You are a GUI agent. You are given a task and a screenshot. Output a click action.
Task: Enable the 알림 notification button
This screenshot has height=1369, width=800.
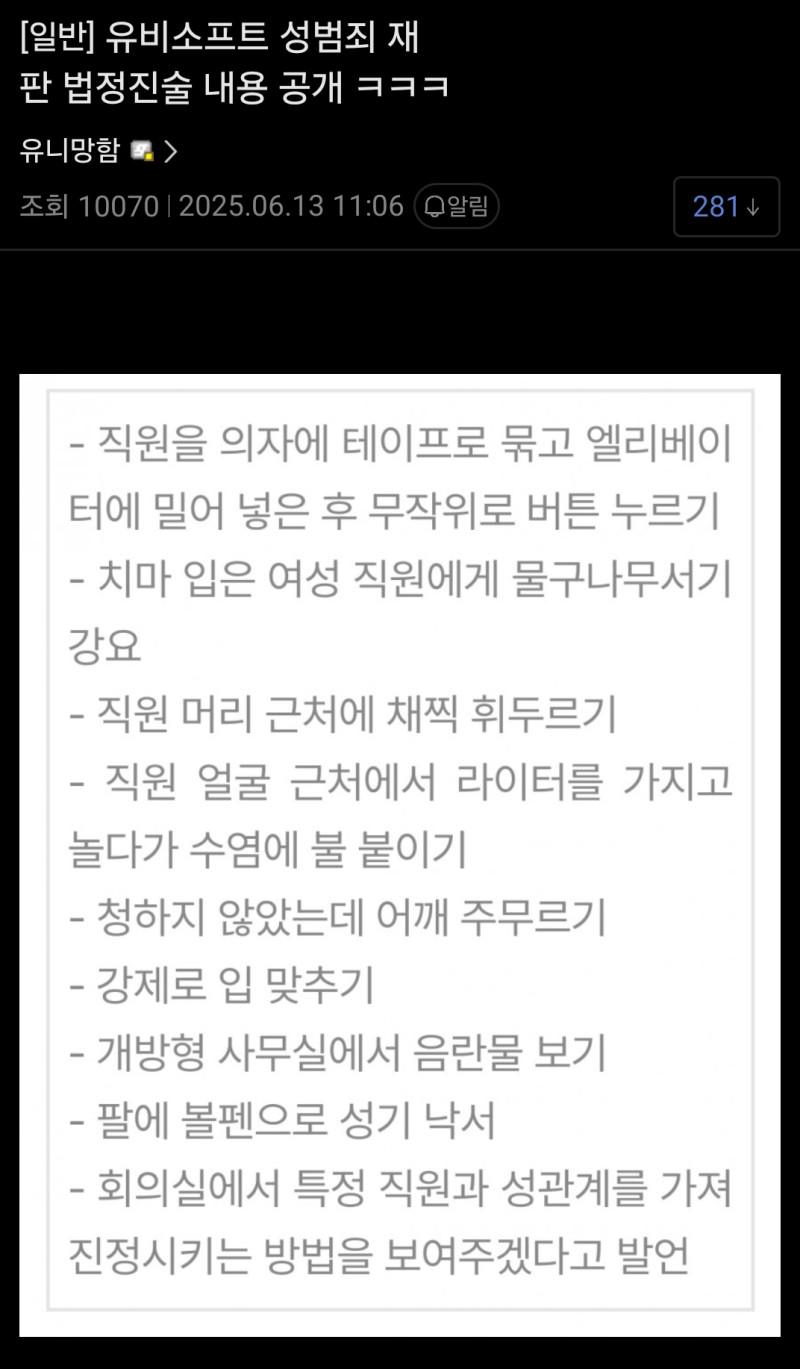click(456, 207)
